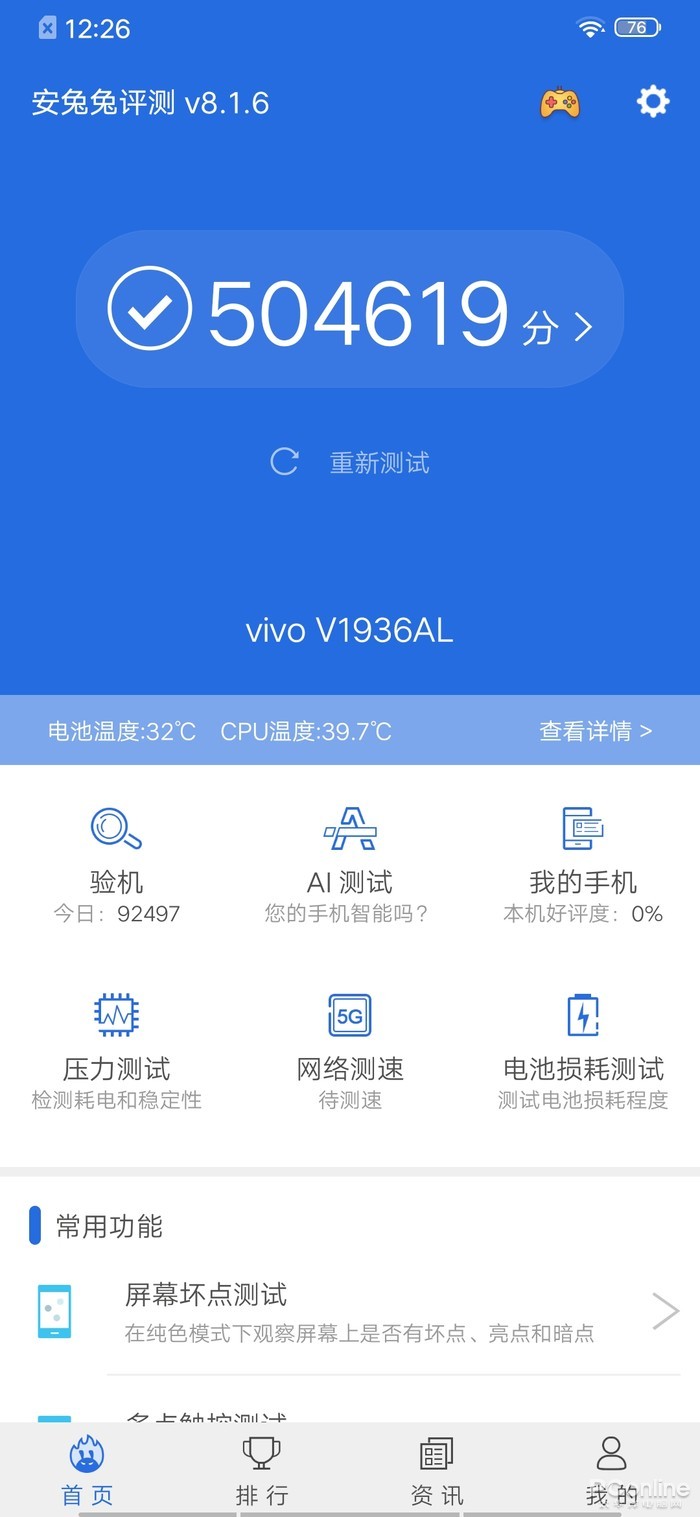Switch to the 排行 ranking tab

[262, 1470]
